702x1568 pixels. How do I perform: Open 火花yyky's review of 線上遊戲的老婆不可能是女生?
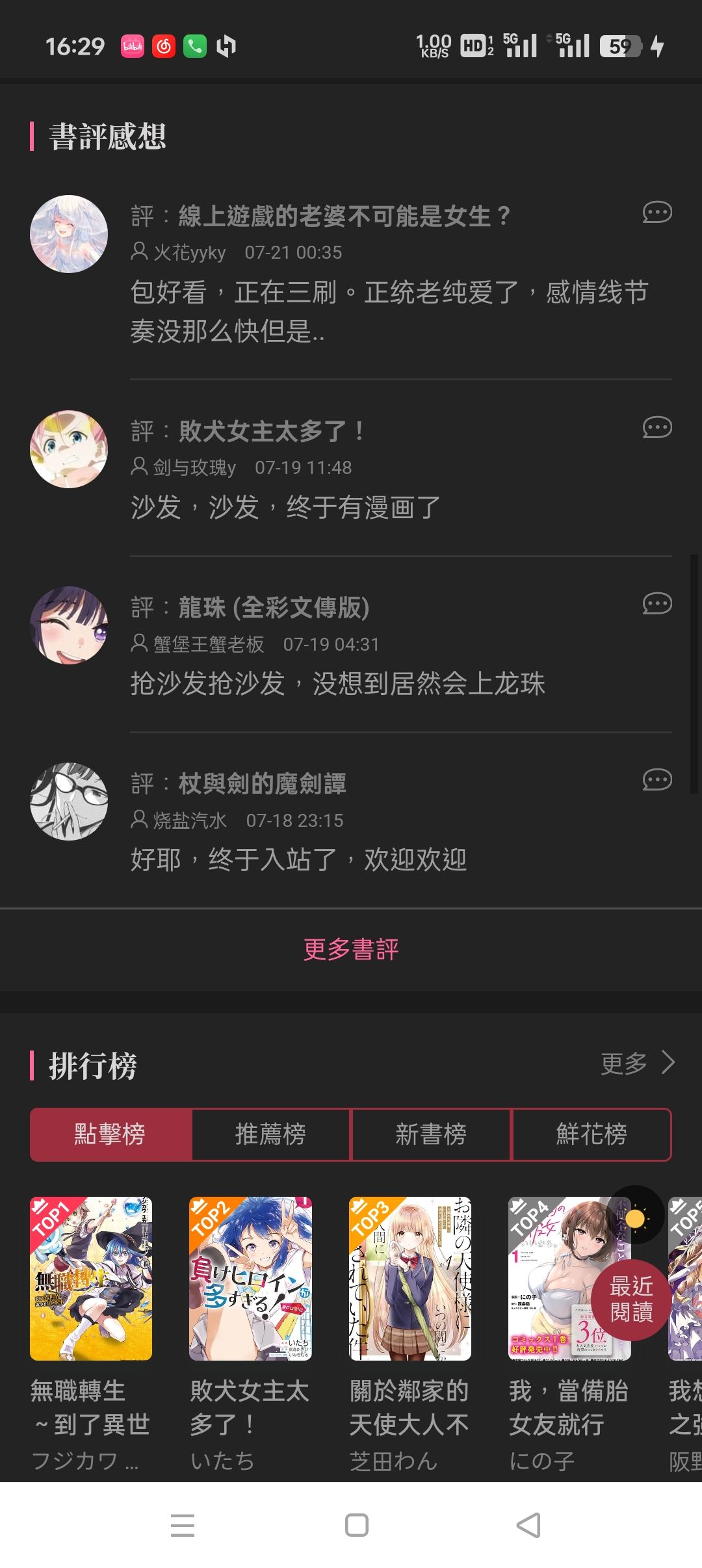(389, 311)
